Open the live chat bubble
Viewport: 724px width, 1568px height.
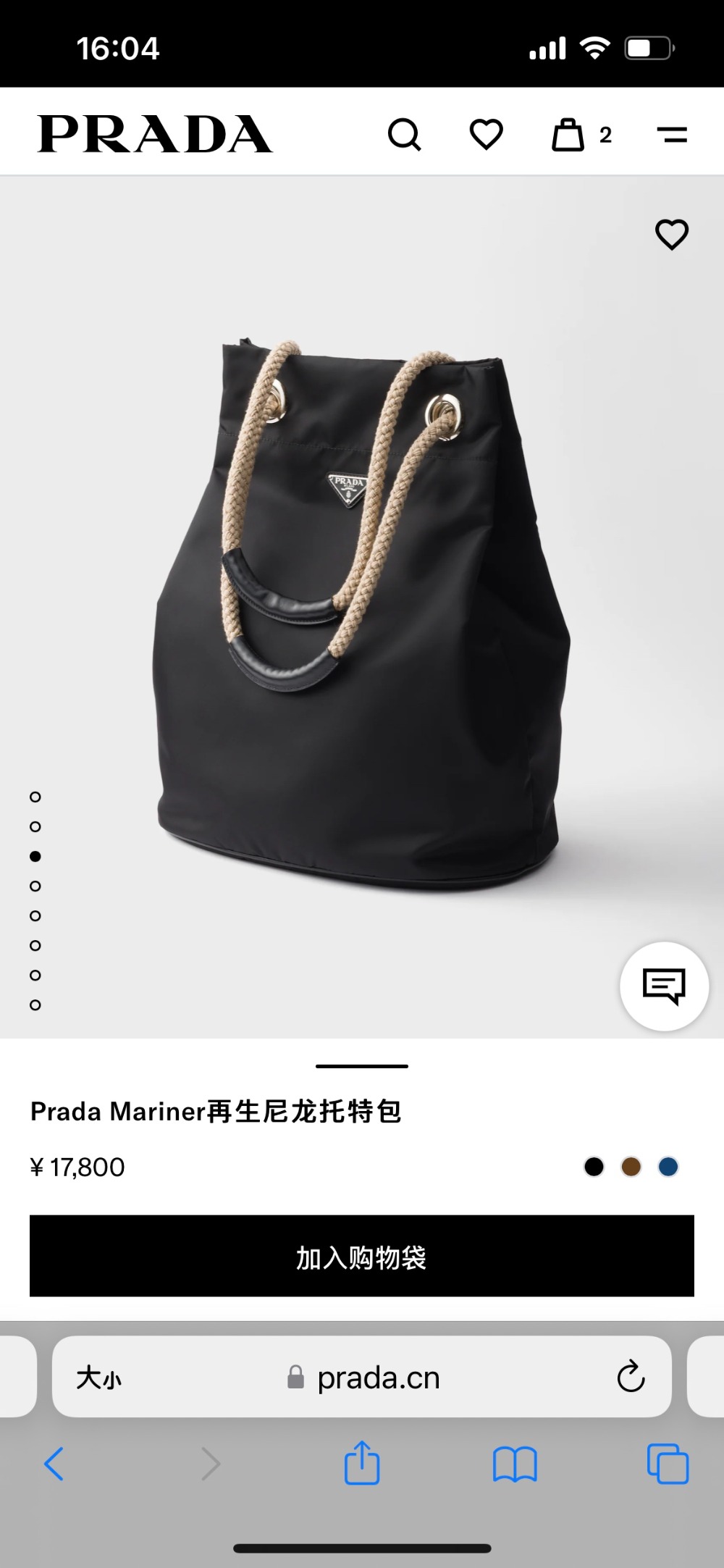664,986
